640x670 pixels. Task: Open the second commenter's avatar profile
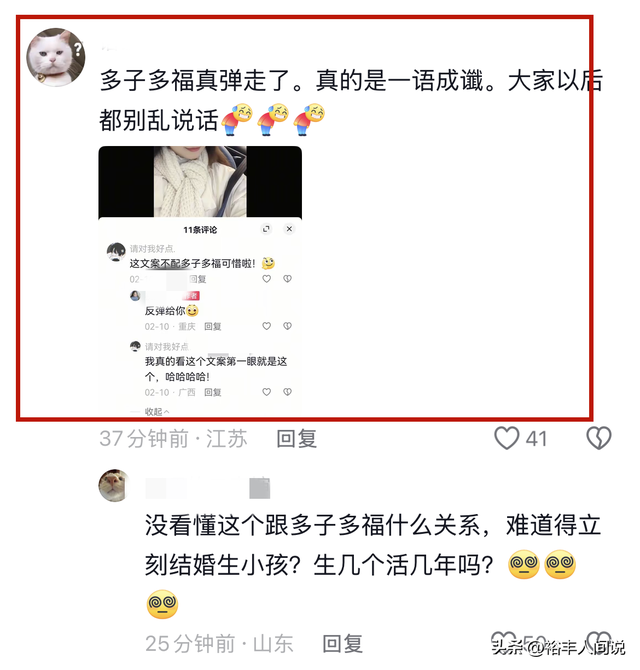pos(114,485)
